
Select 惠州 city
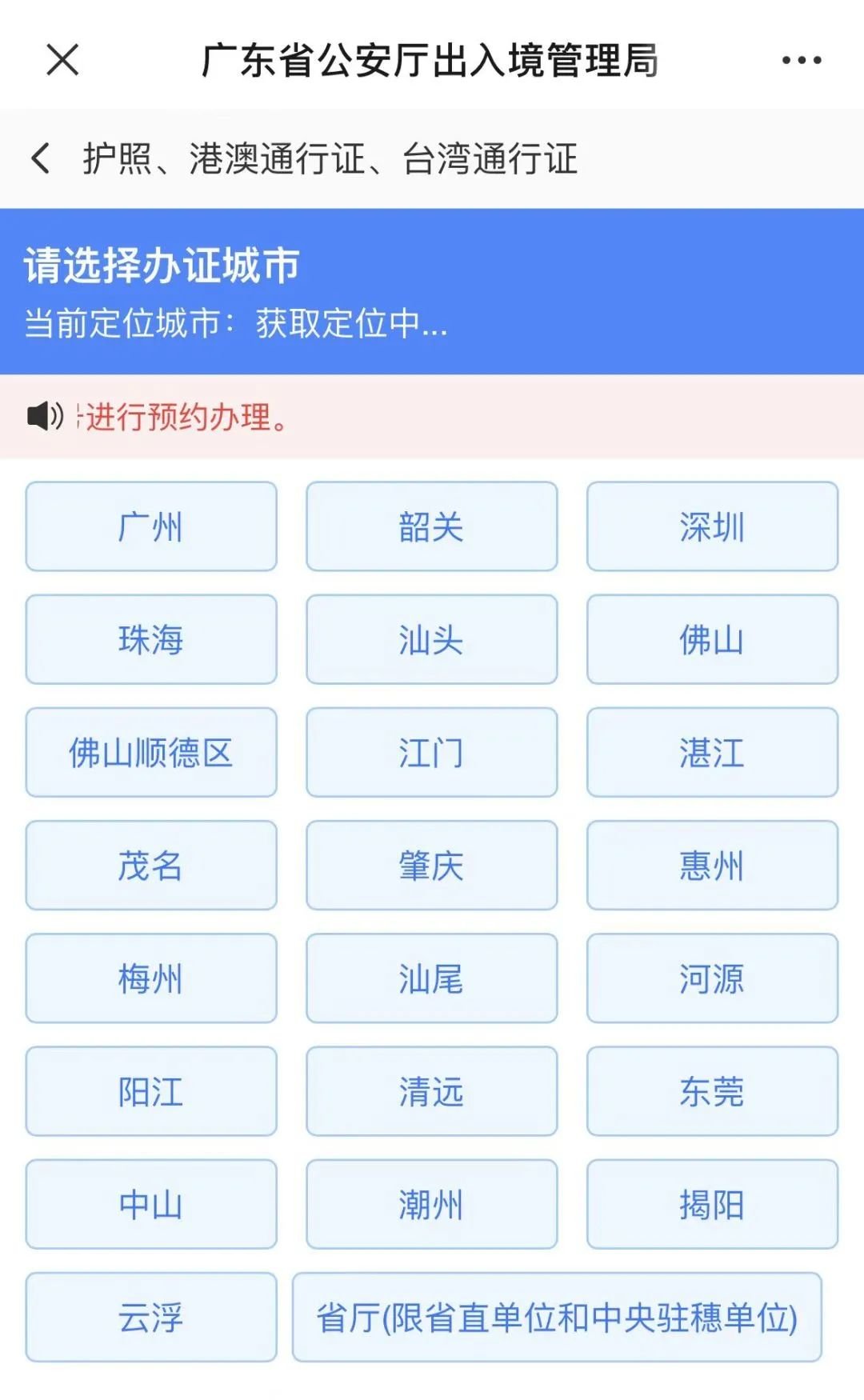coord(712,865)
